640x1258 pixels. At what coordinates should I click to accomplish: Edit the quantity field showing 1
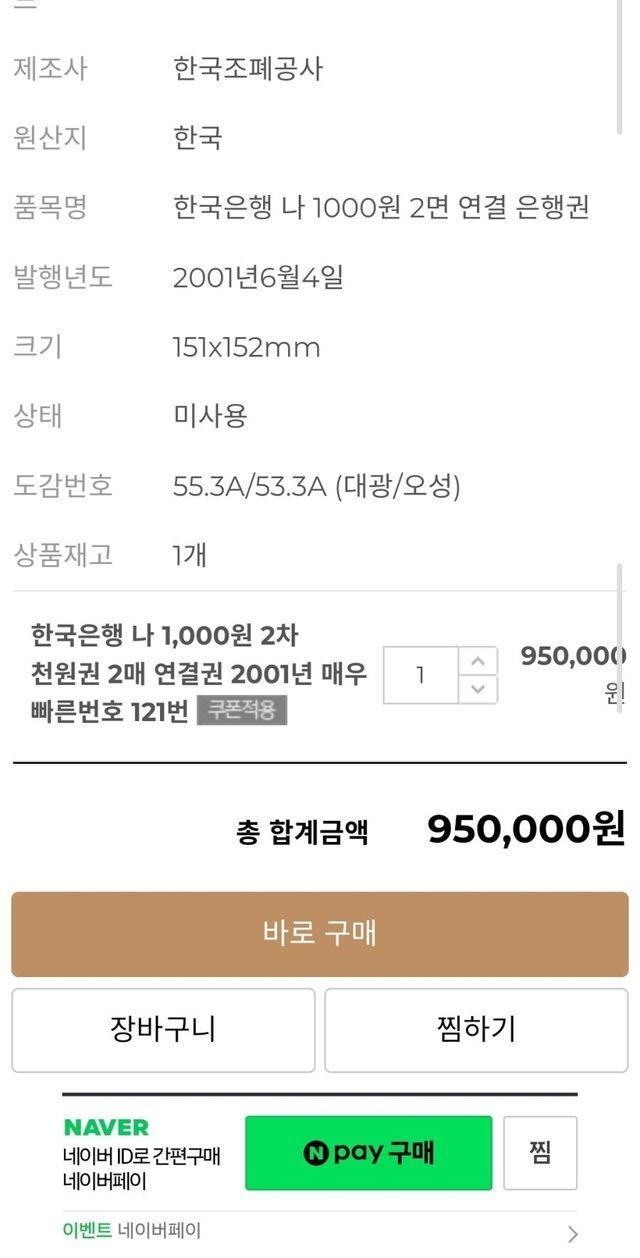[x=421, y=675]
